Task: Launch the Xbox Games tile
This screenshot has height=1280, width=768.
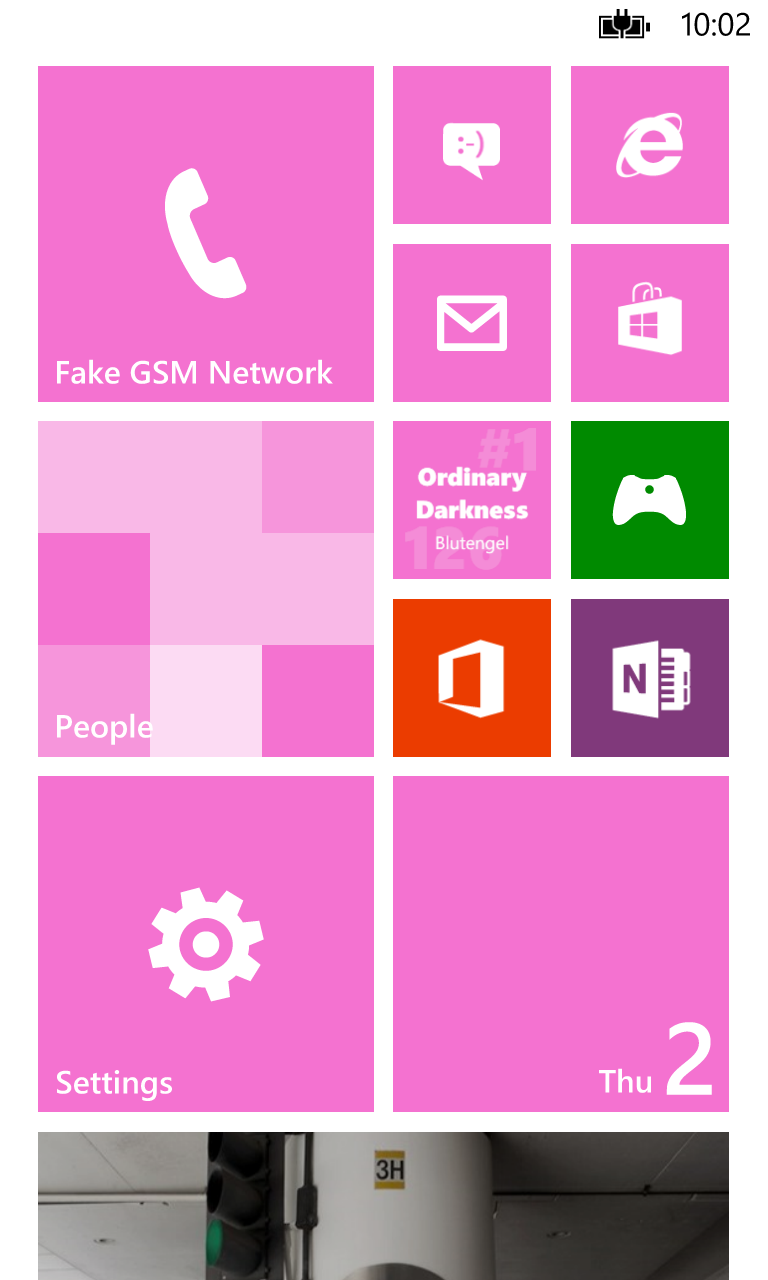Action: [650, 500]
